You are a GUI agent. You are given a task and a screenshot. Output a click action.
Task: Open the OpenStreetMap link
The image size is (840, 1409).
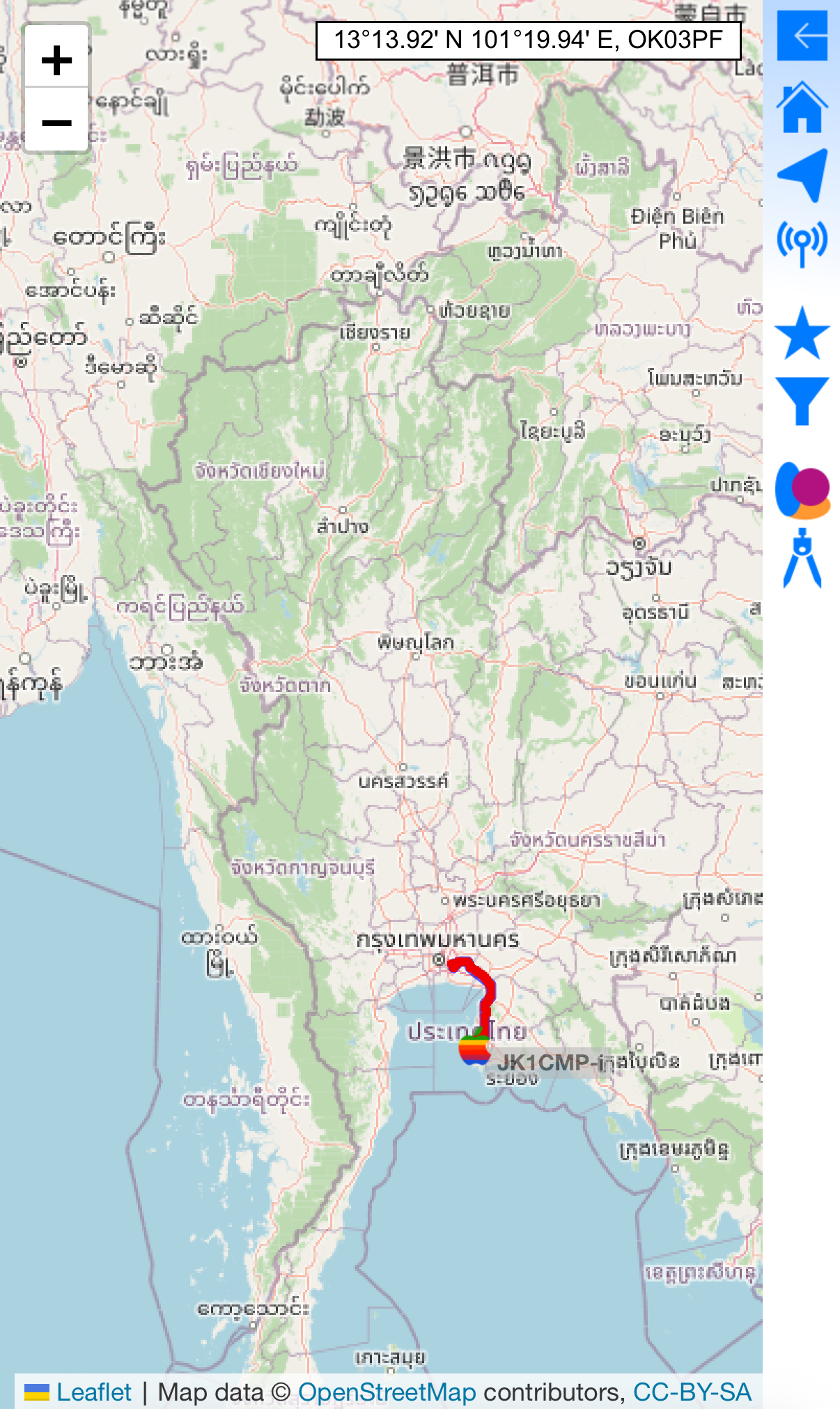tap(387, 1392)
